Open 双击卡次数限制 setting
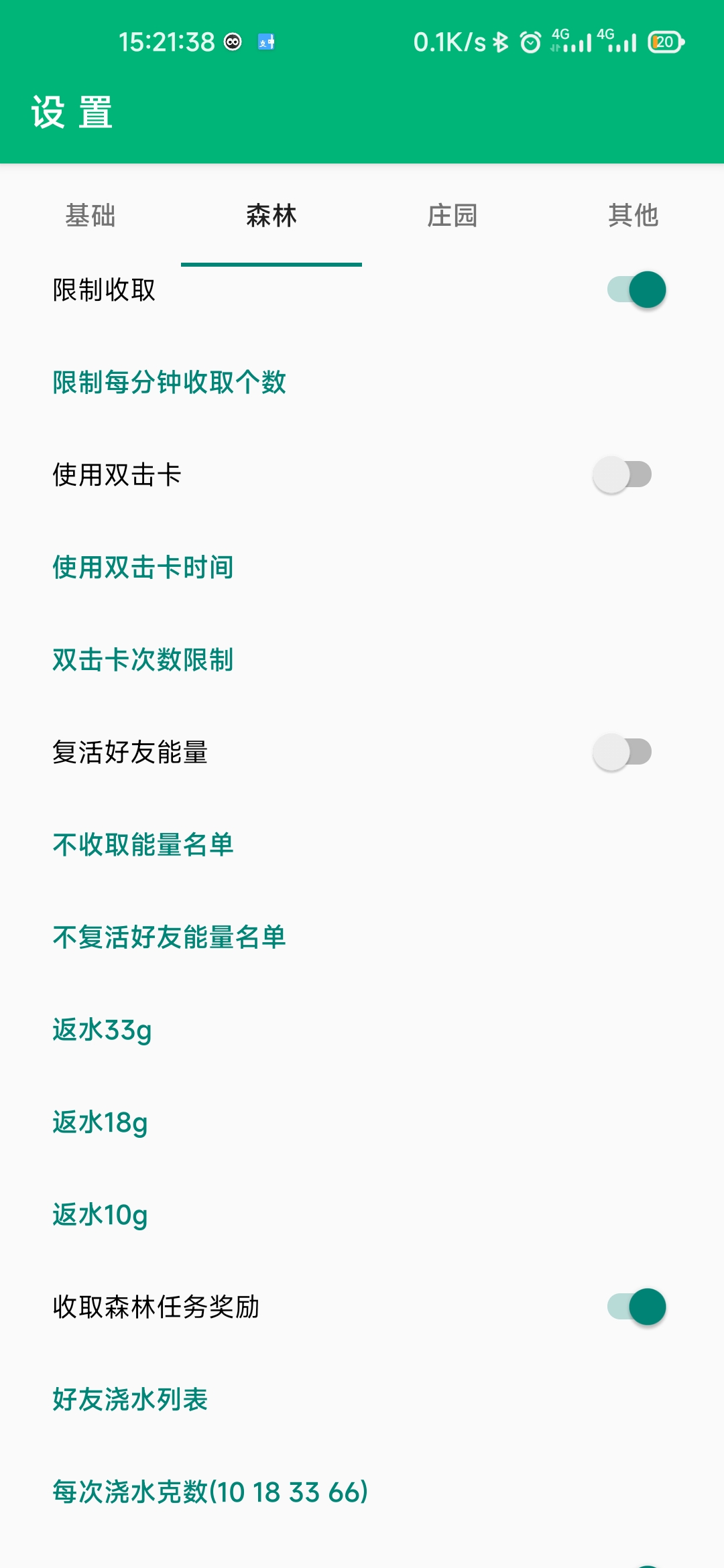Screen dimensions: 724x1568 tap(143, 661)
